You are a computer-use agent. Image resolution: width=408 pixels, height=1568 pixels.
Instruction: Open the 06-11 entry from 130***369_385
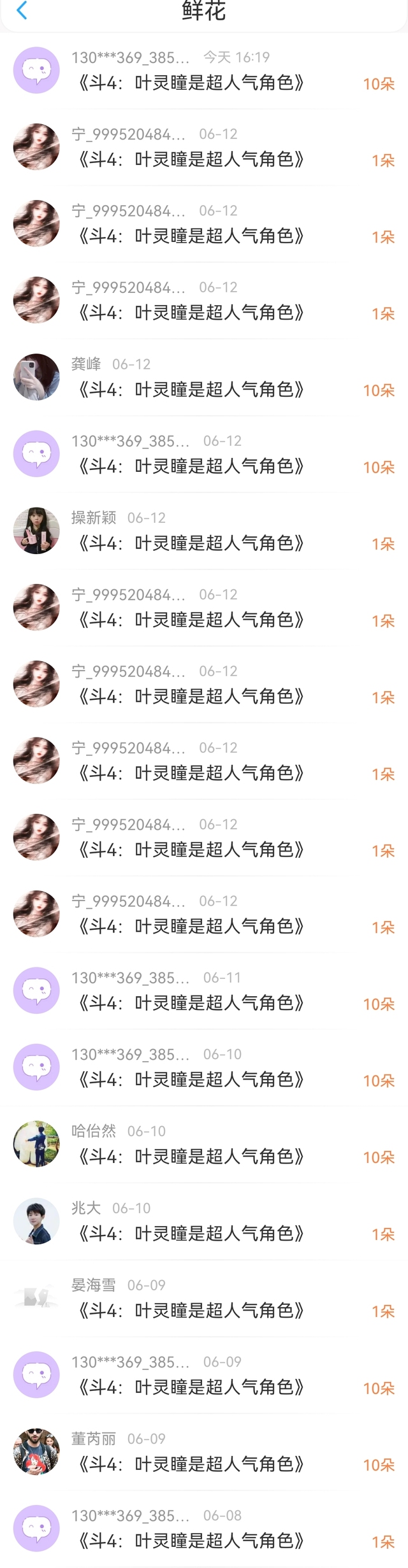[204, 990]
